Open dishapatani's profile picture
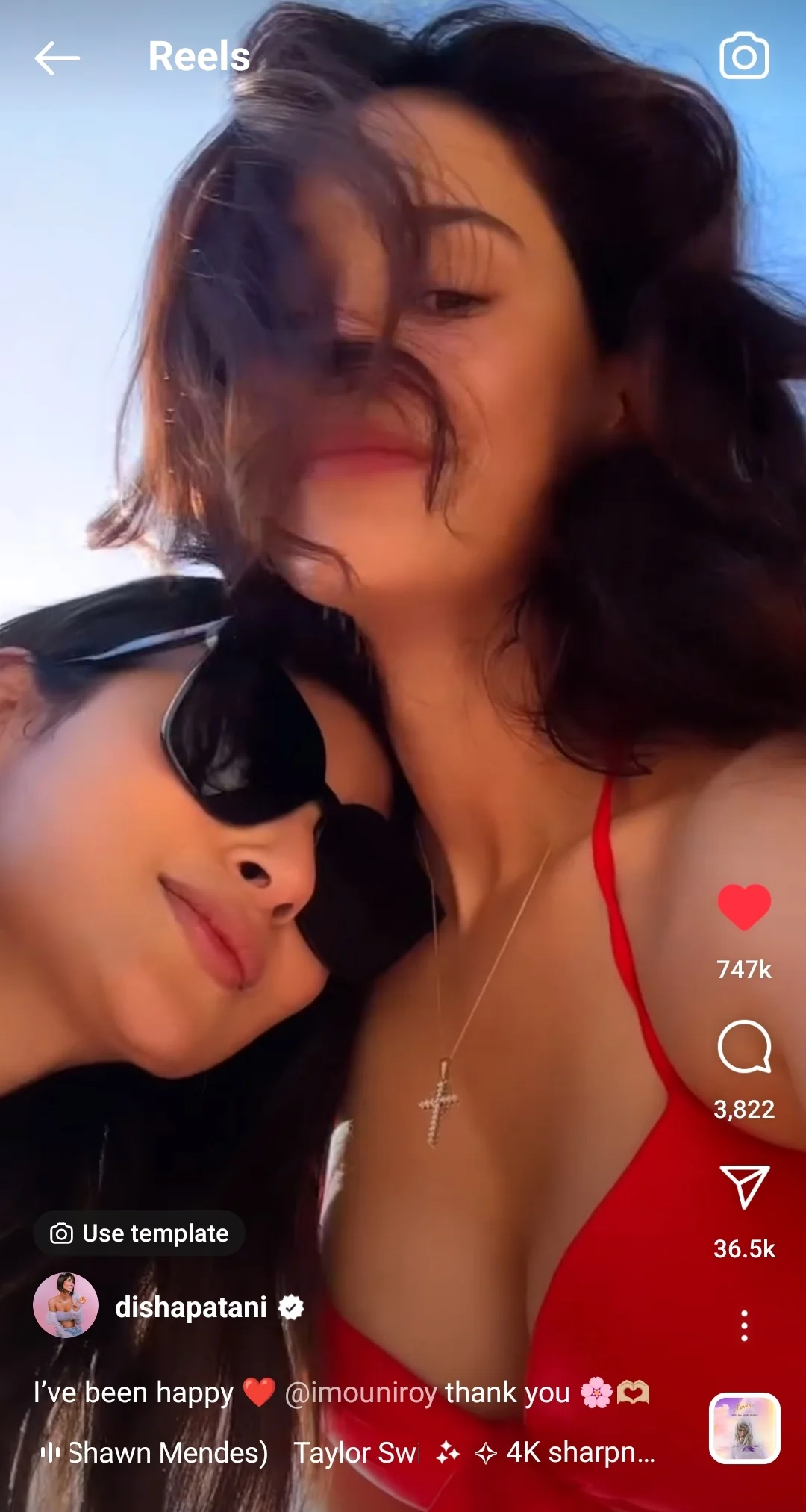 click(66, 1306)
